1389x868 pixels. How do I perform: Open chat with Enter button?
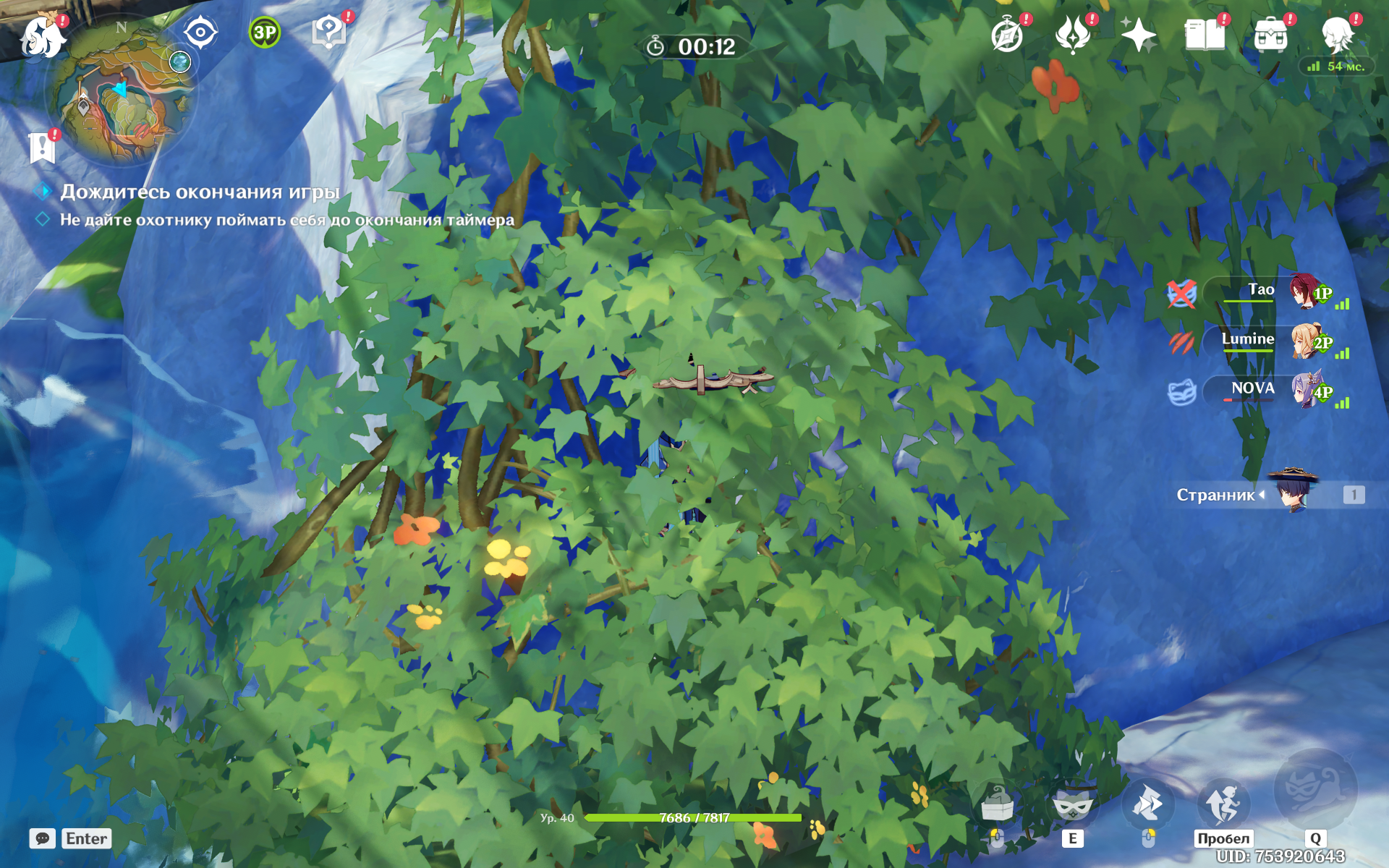pos(86,838)
